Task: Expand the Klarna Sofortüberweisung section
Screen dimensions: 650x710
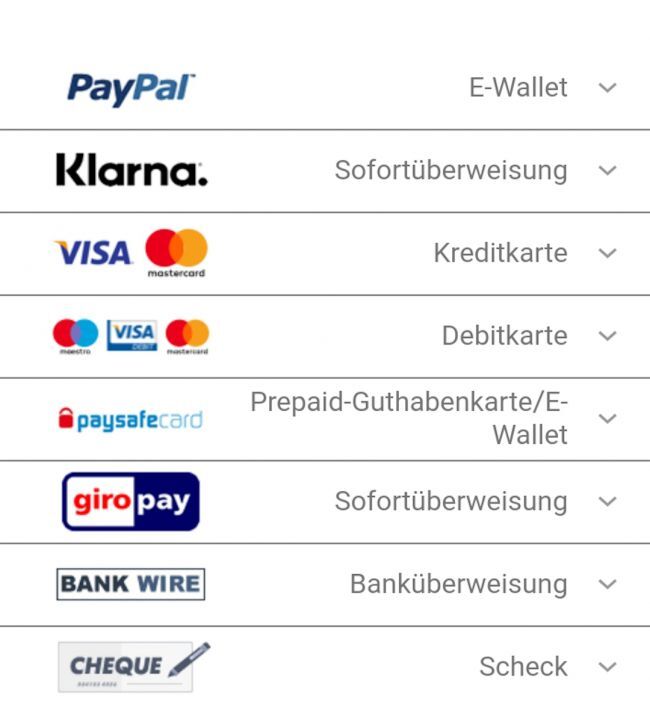Action: point(607,171)
